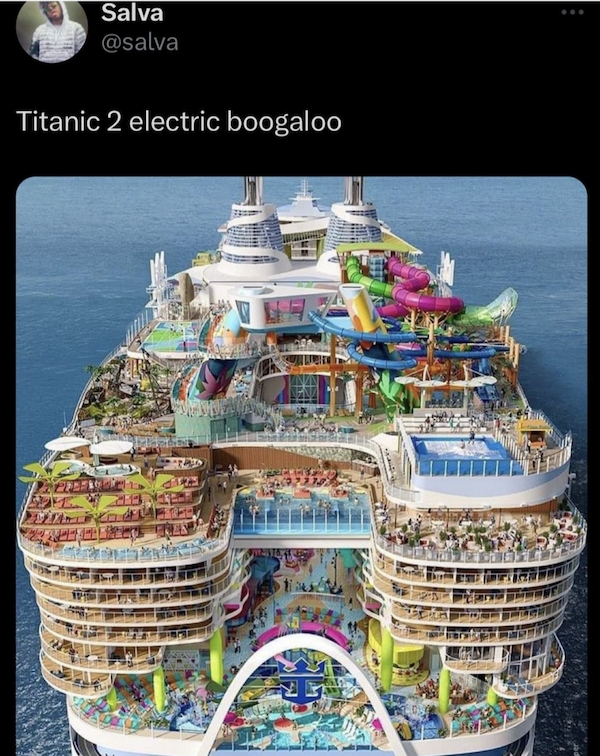Open the @salva profile handle
The image size is (600, 756).
tap(140, 43)
